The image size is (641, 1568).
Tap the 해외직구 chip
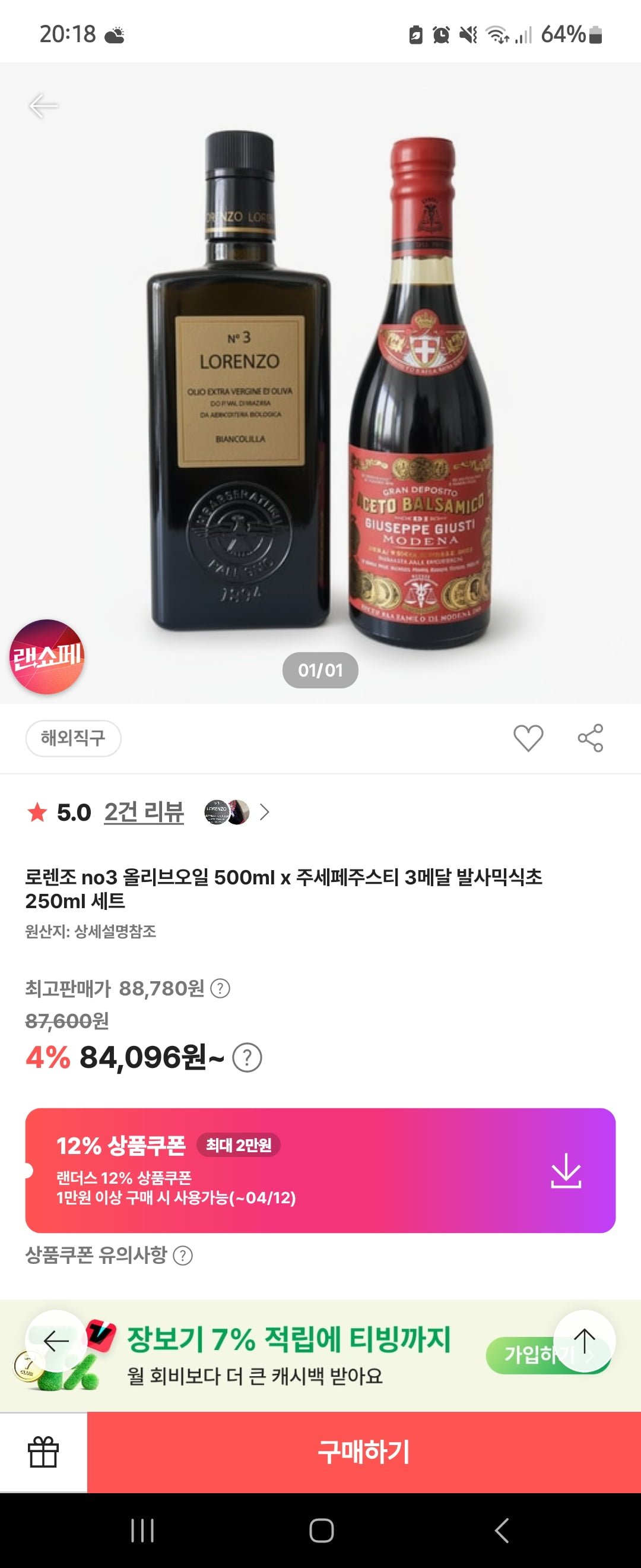[73, 738]
